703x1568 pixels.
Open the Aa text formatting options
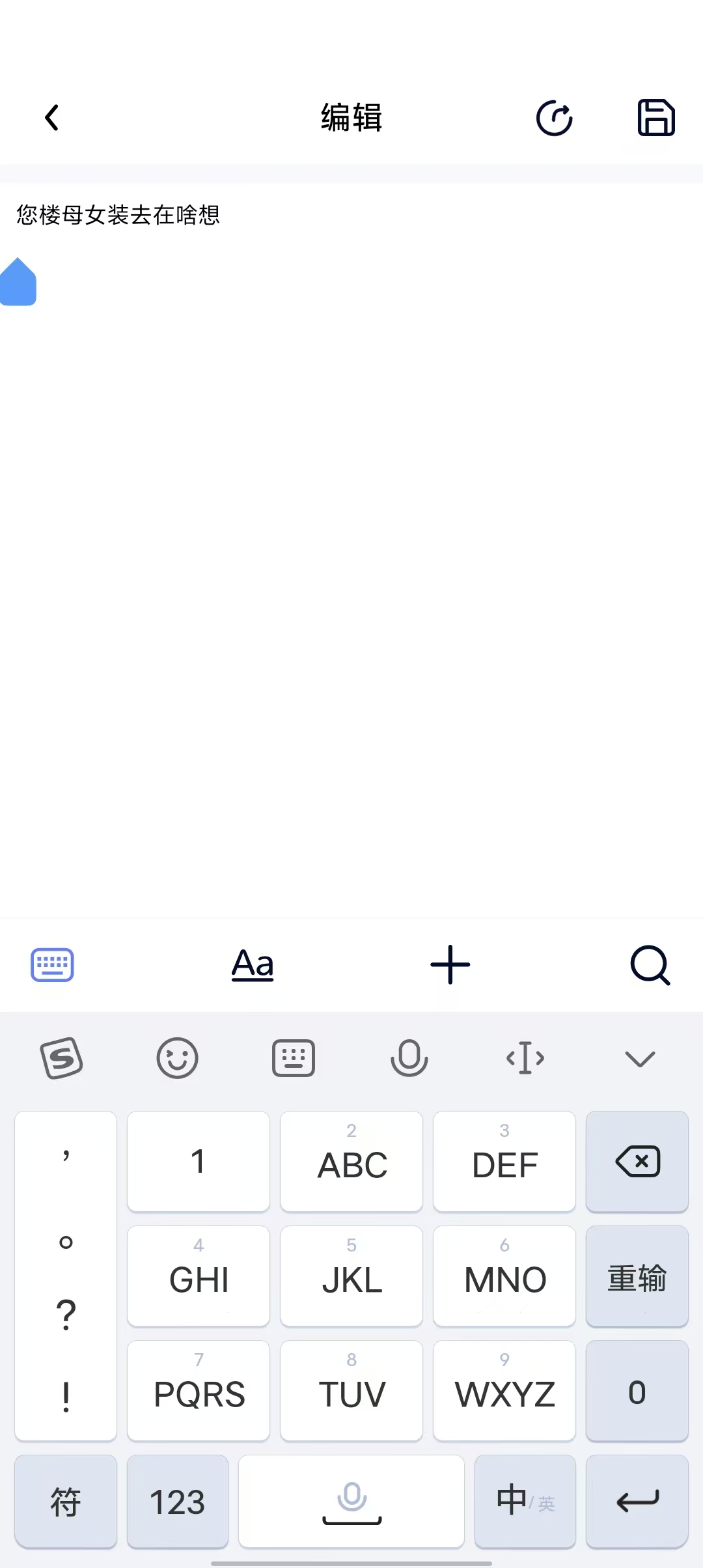pos(253,964)
